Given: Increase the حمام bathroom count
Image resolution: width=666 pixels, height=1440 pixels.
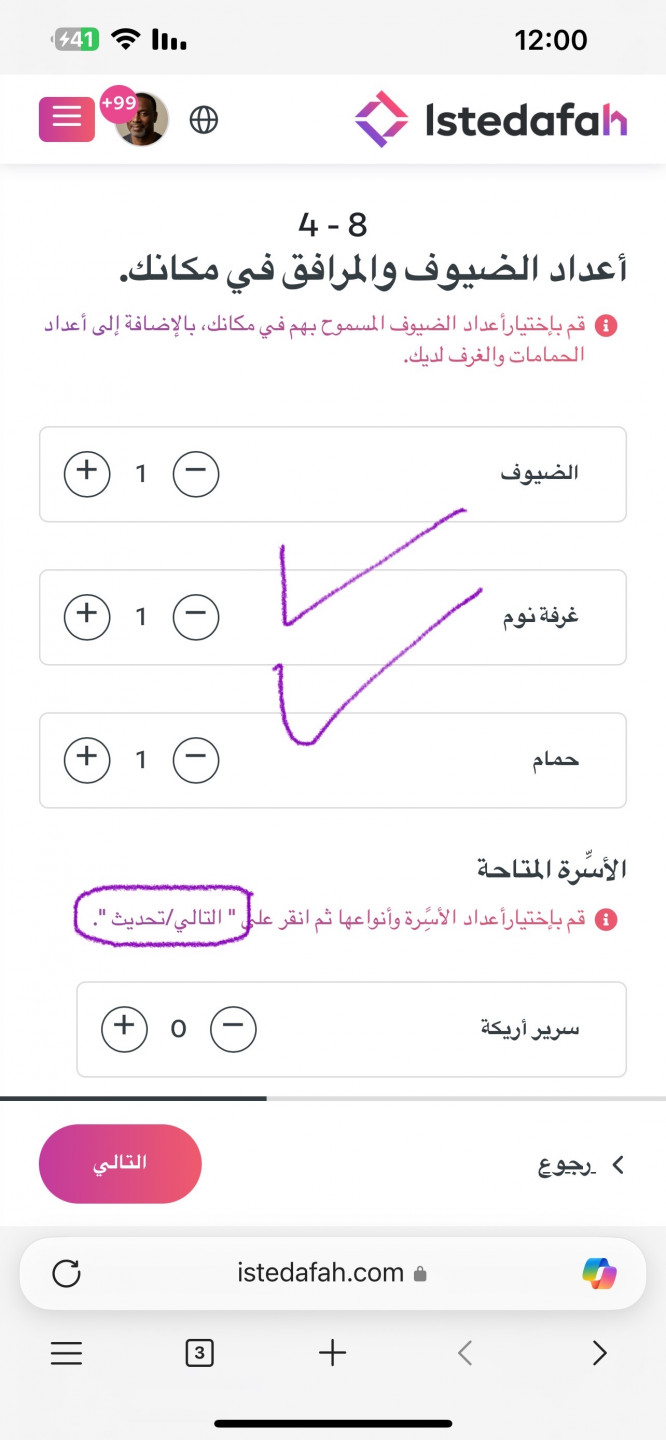Looking at the screenshot, I should pos(87,760).
